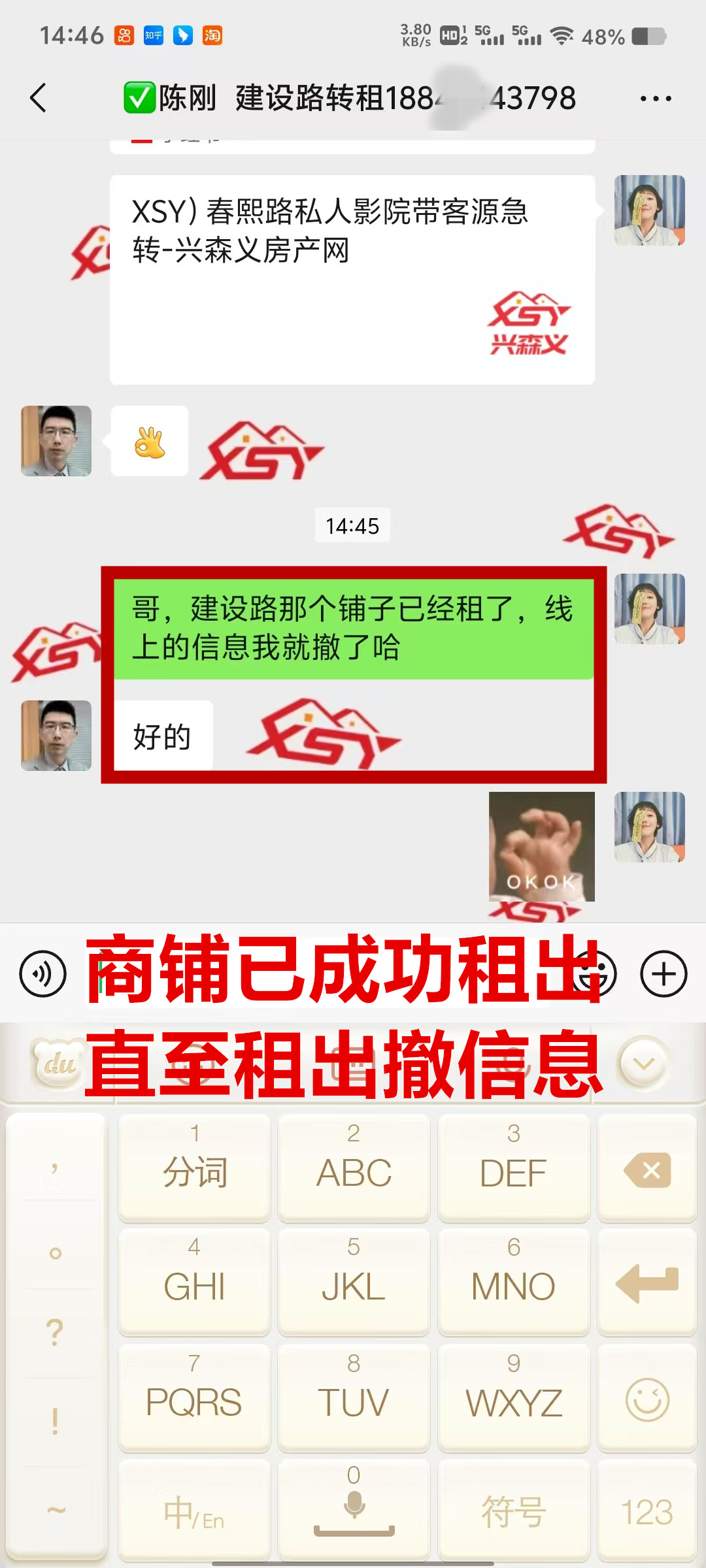Switch keyboard language with 中/En key
Screen dimensions: 706x1568
pos(194,1512)
